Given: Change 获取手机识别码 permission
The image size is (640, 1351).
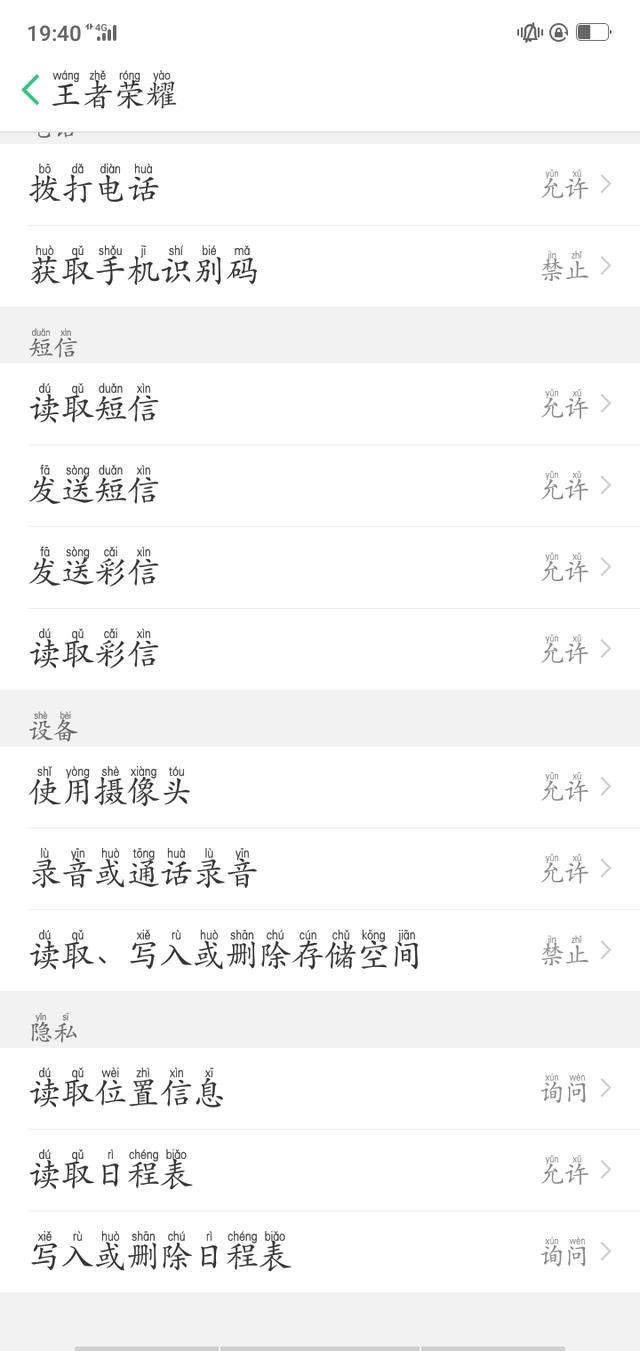Looking at the screenshot, I should [x=320, y=267].
